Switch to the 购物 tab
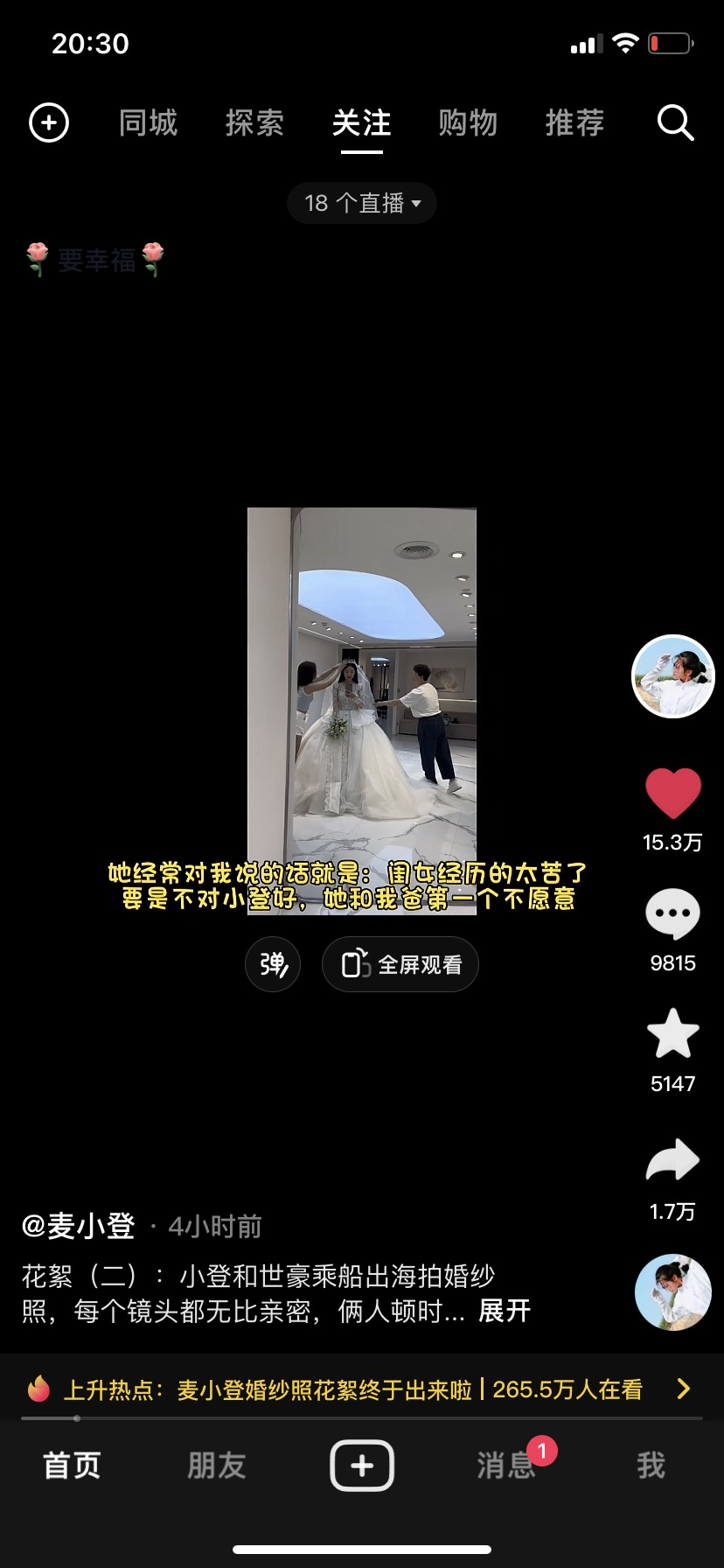The height and width of the screenshot is (1568, 724). (x=468, y=122)
